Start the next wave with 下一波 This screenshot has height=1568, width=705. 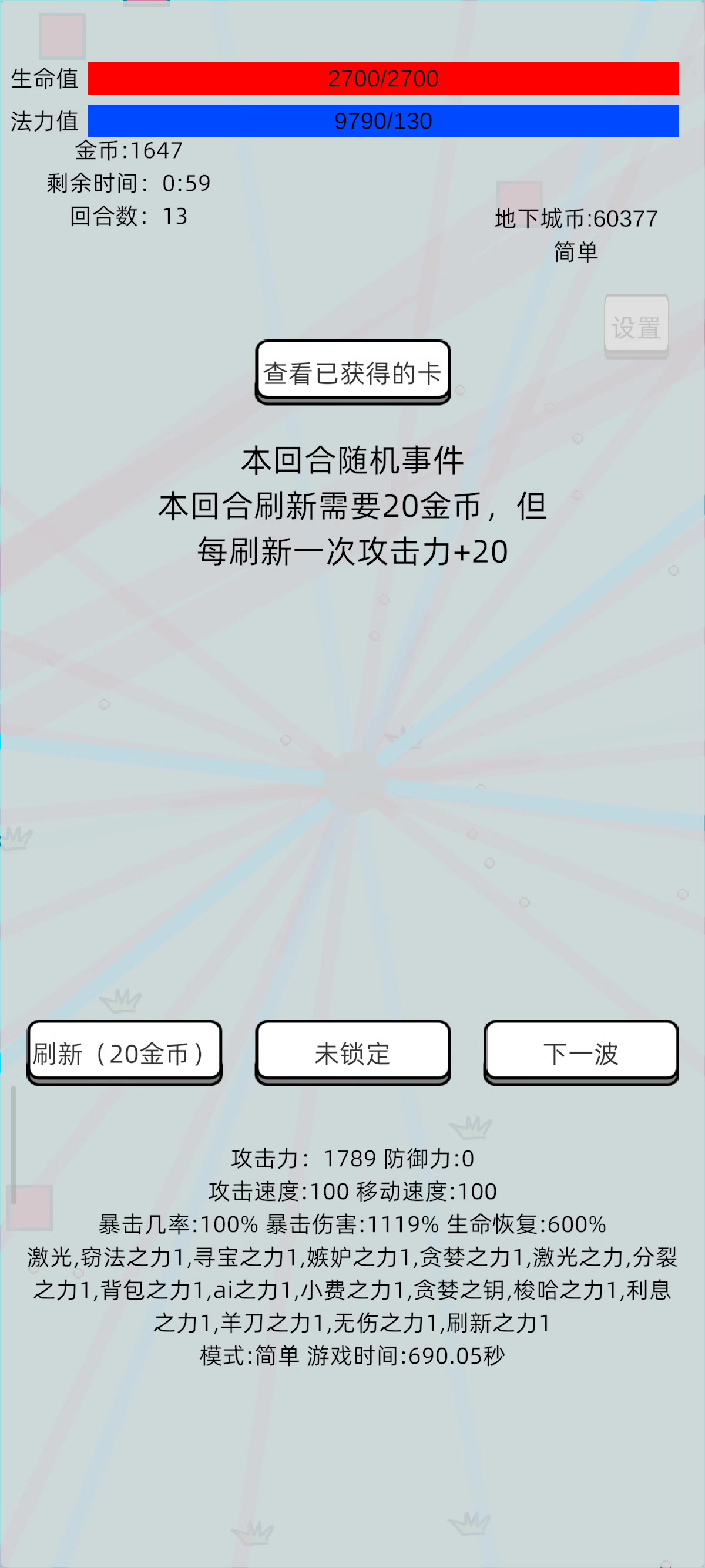point(581,1052)
